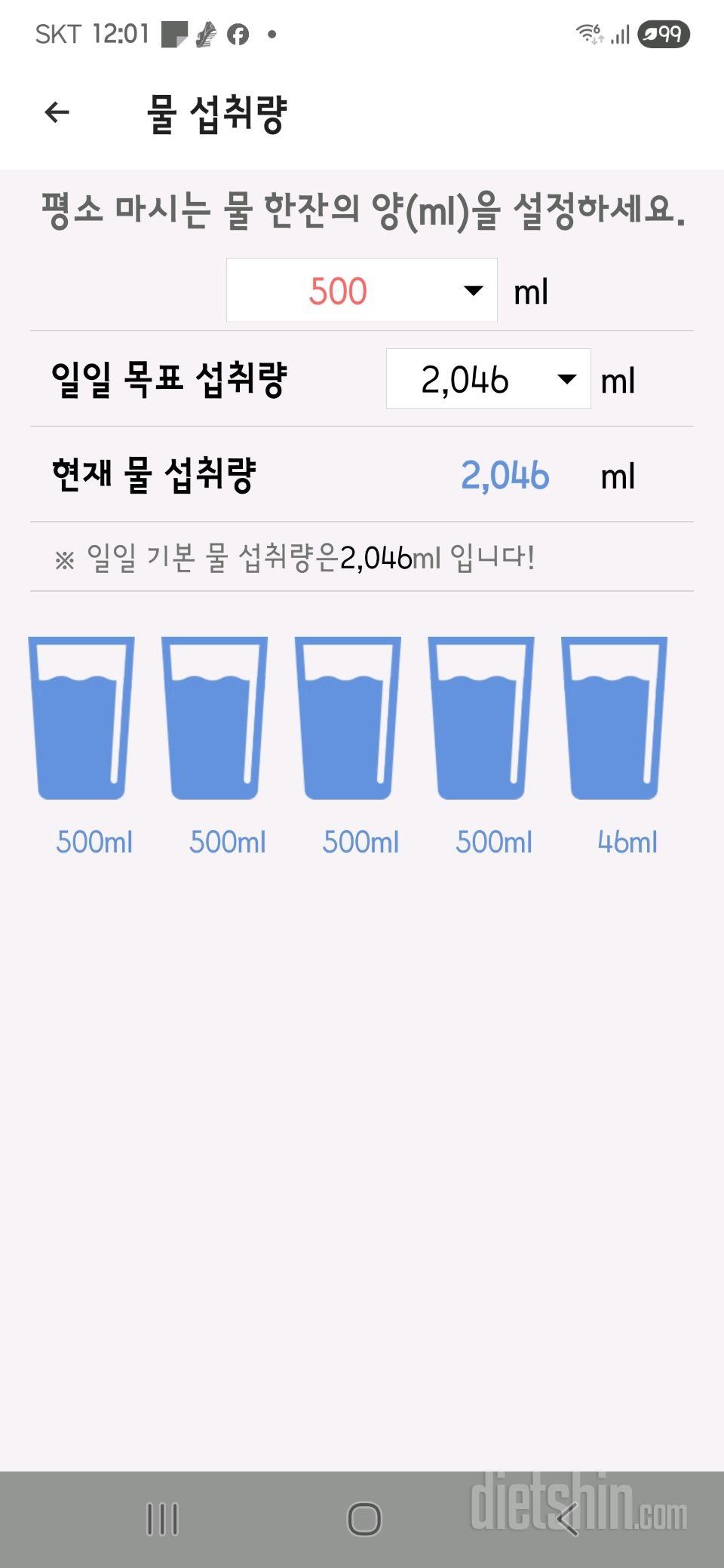Open the daily target 2,046 ml dropdown
The image size is (724, 1568).
tap(488, 379)
